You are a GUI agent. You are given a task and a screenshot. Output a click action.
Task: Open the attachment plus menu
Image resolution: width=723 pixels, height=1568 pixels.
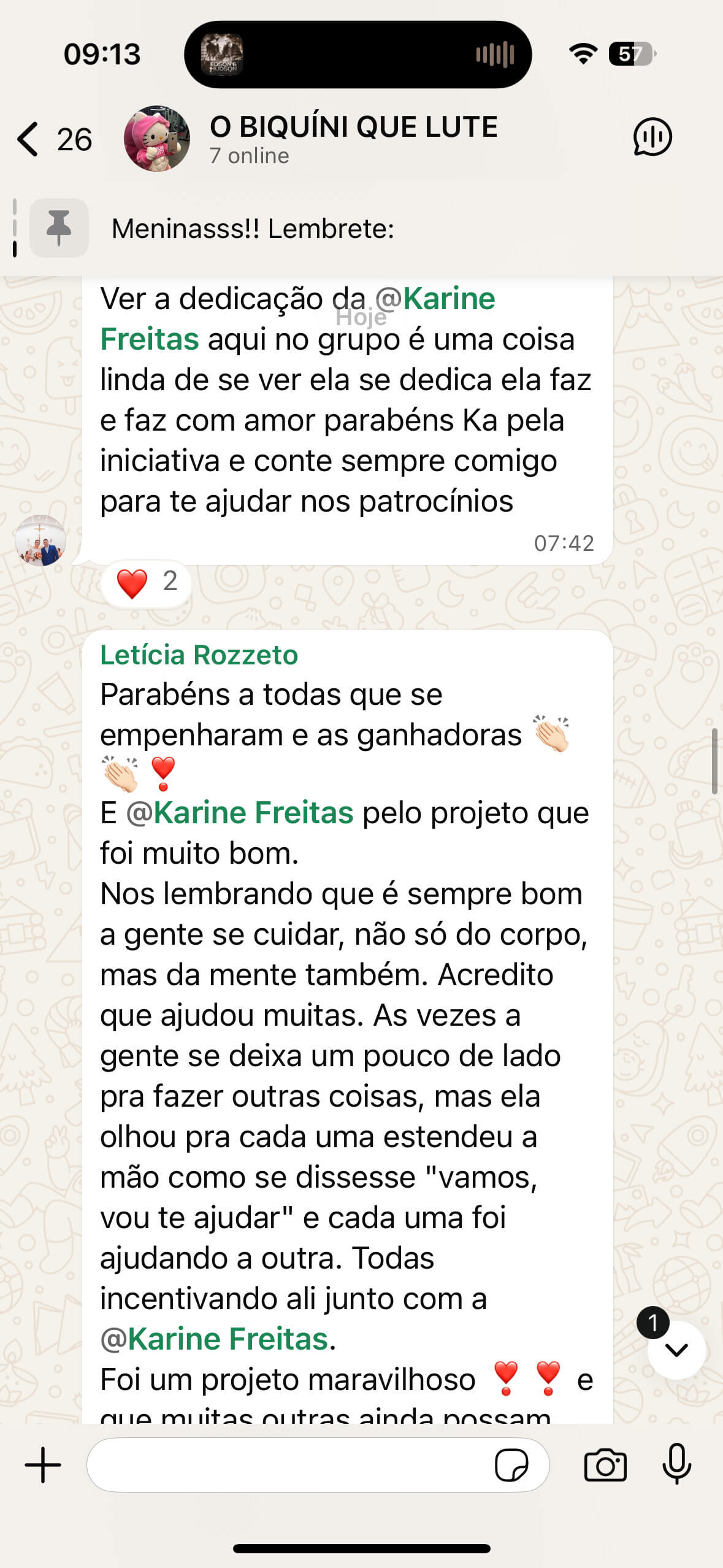click(43, 1465)
